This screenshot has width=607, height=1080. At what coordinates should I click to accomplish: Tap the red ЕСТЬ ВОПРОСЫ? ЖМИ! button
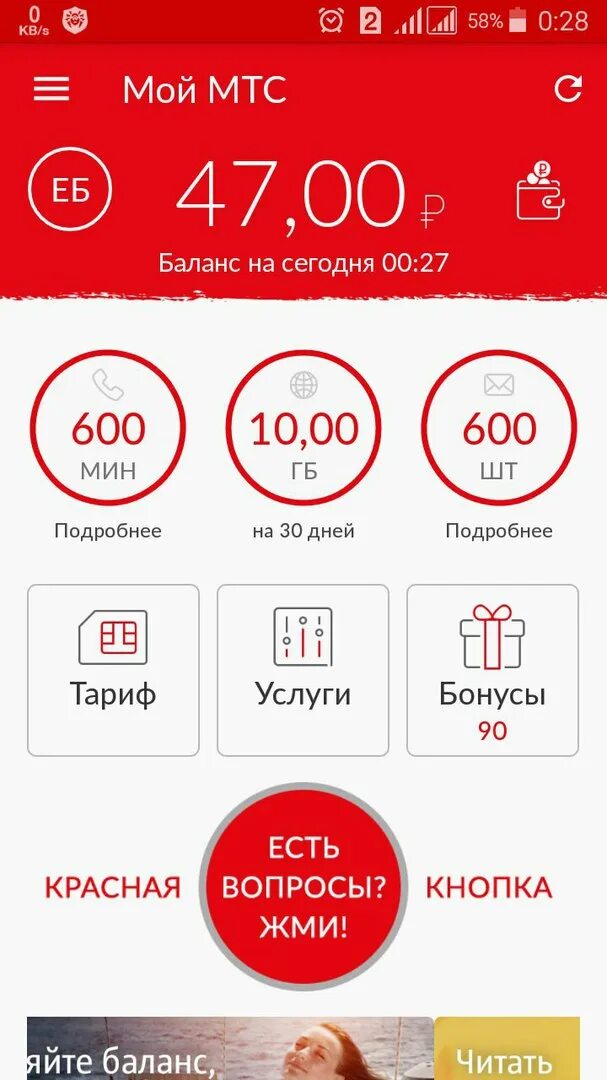click(304, 886)
